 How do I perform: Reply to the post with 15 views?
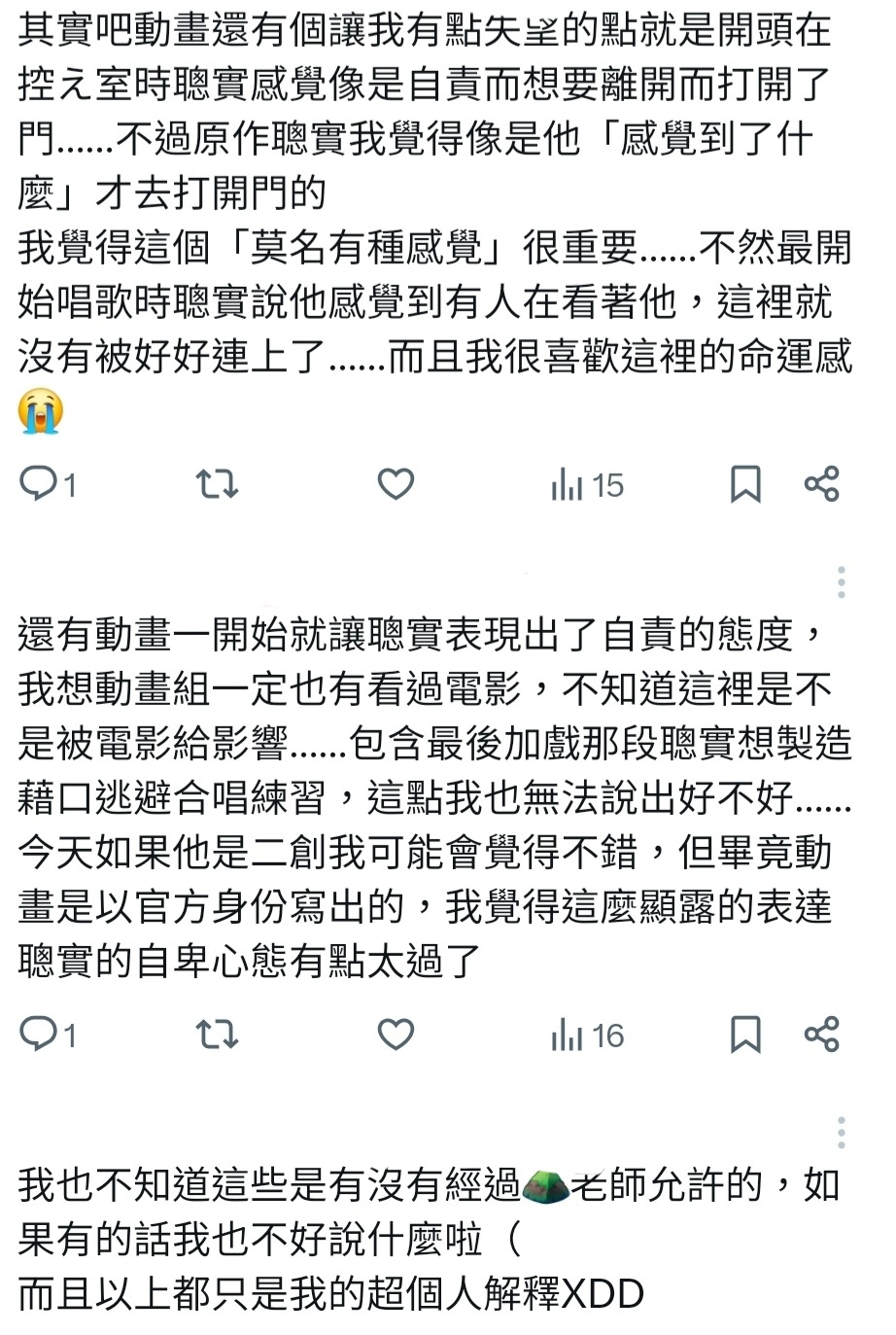point(40,483)
